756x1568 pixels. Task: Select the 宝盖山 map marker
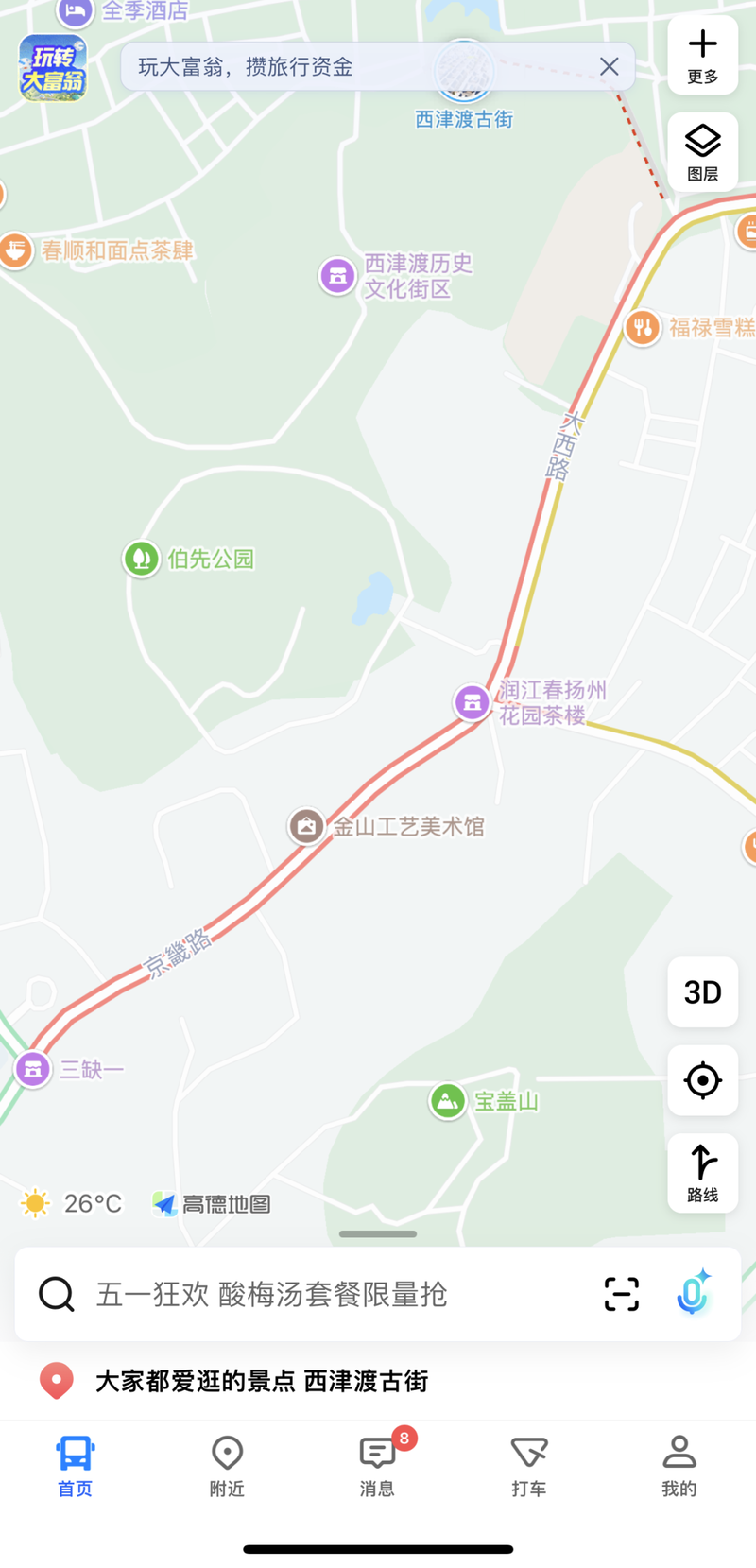(448, 1101)
